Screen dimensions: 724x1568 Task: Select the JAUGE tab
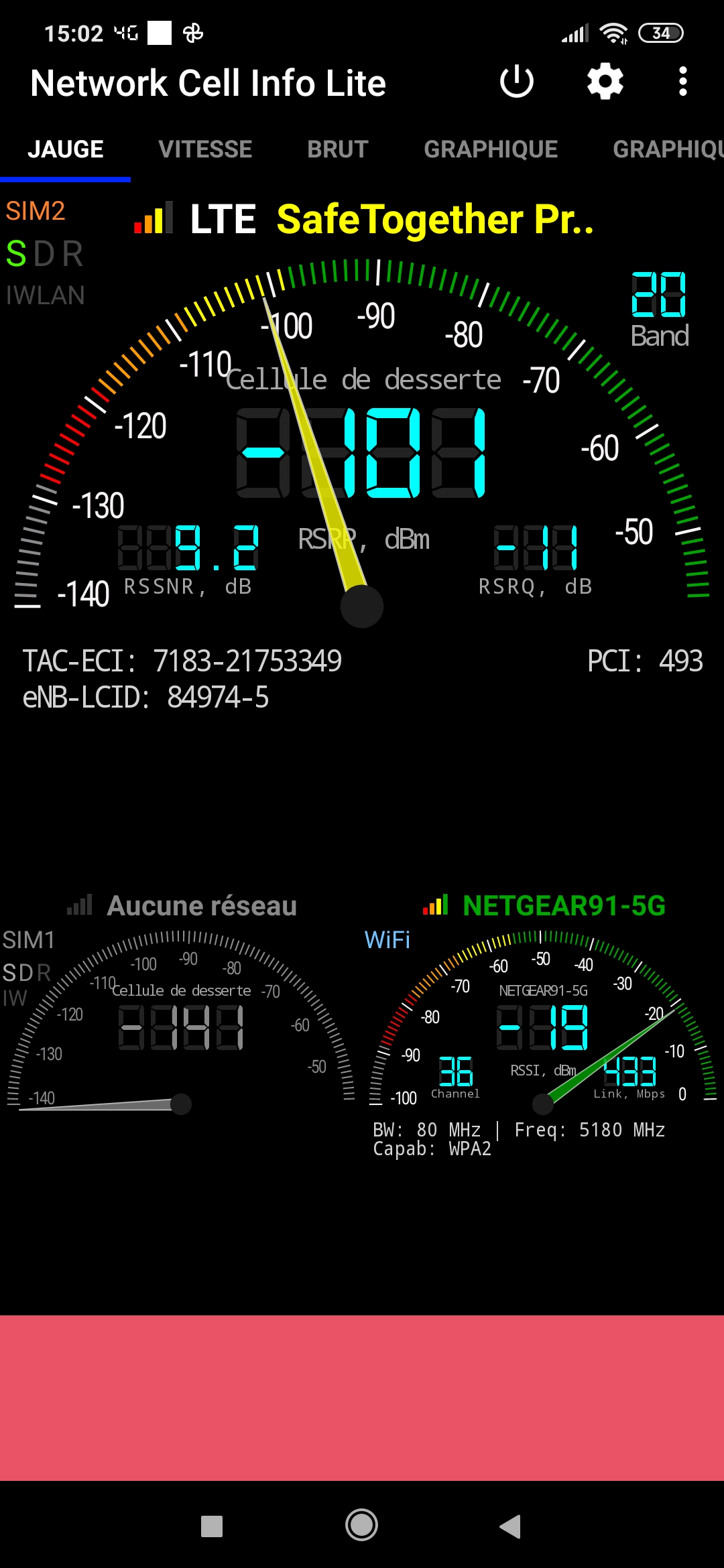66,149
